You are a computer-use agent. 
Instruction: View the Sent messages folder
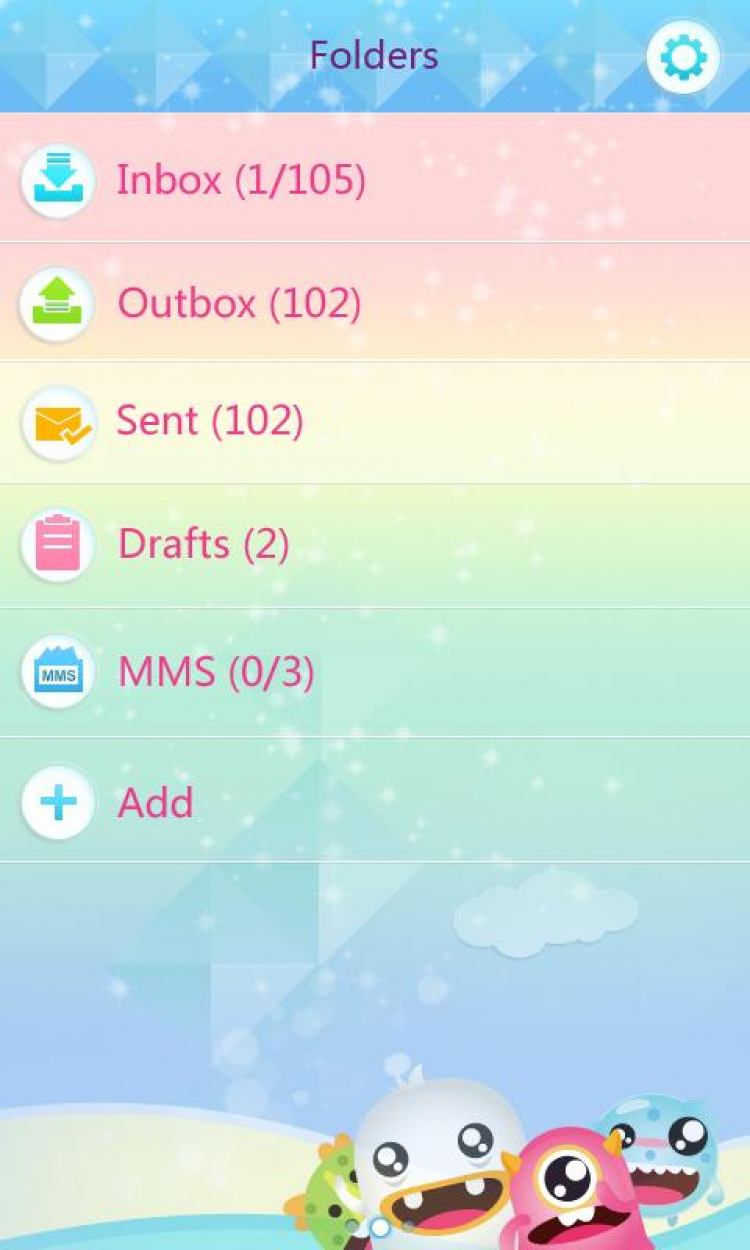pos(209,421)
